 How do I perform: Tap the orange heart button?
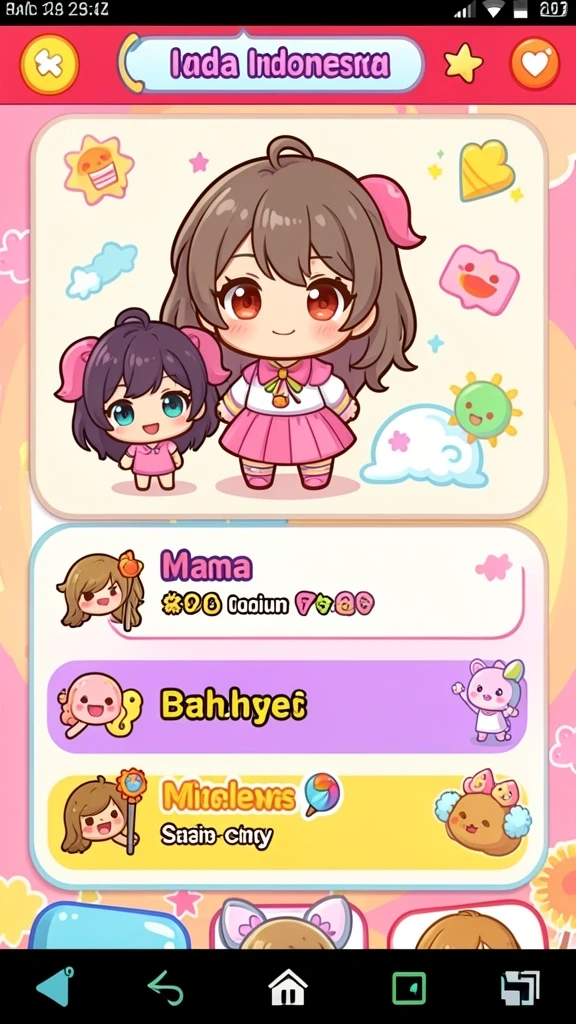(x=534, y=64)
